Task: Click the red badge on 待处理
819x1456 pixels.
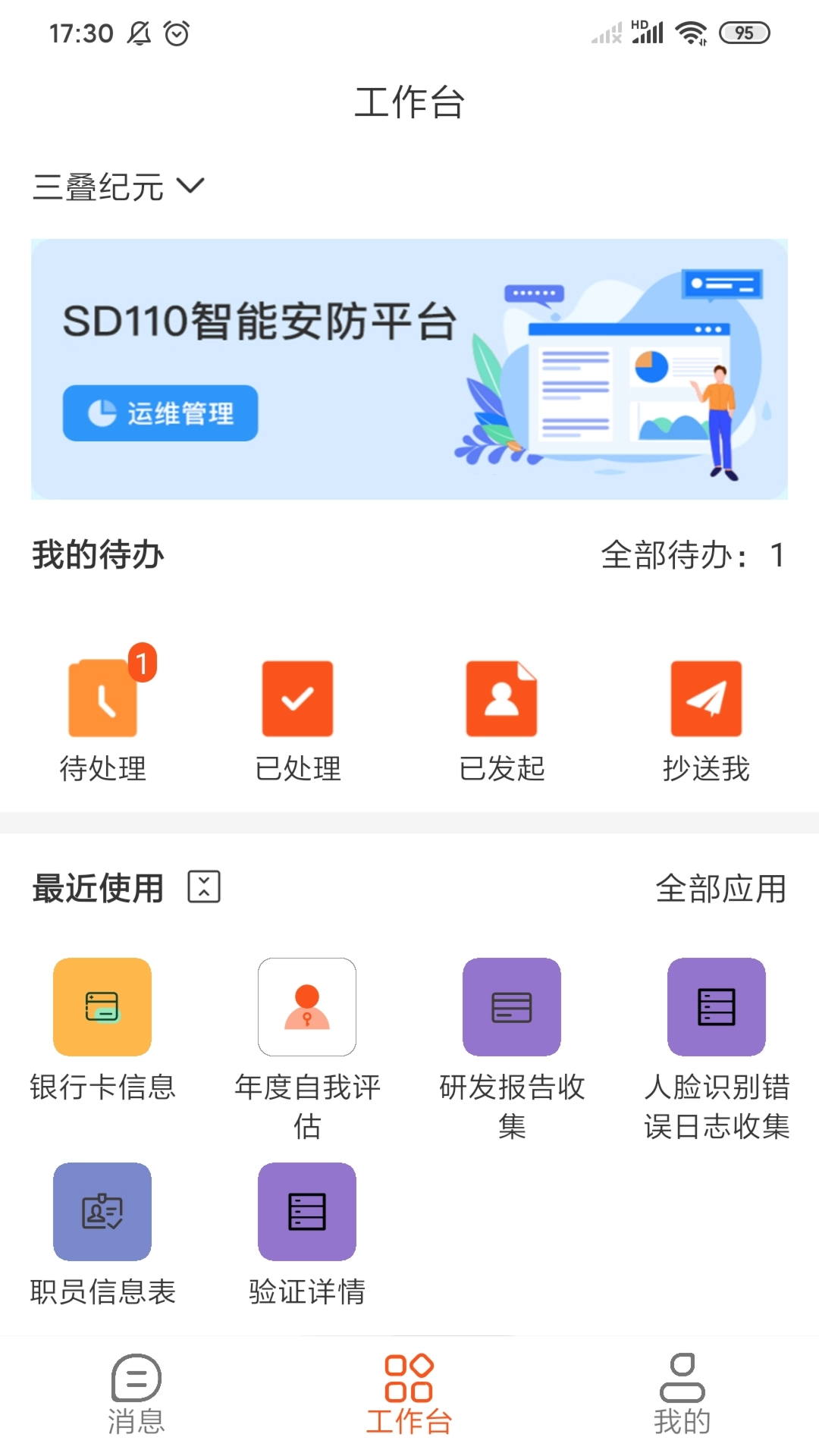Action: point(144,661)
